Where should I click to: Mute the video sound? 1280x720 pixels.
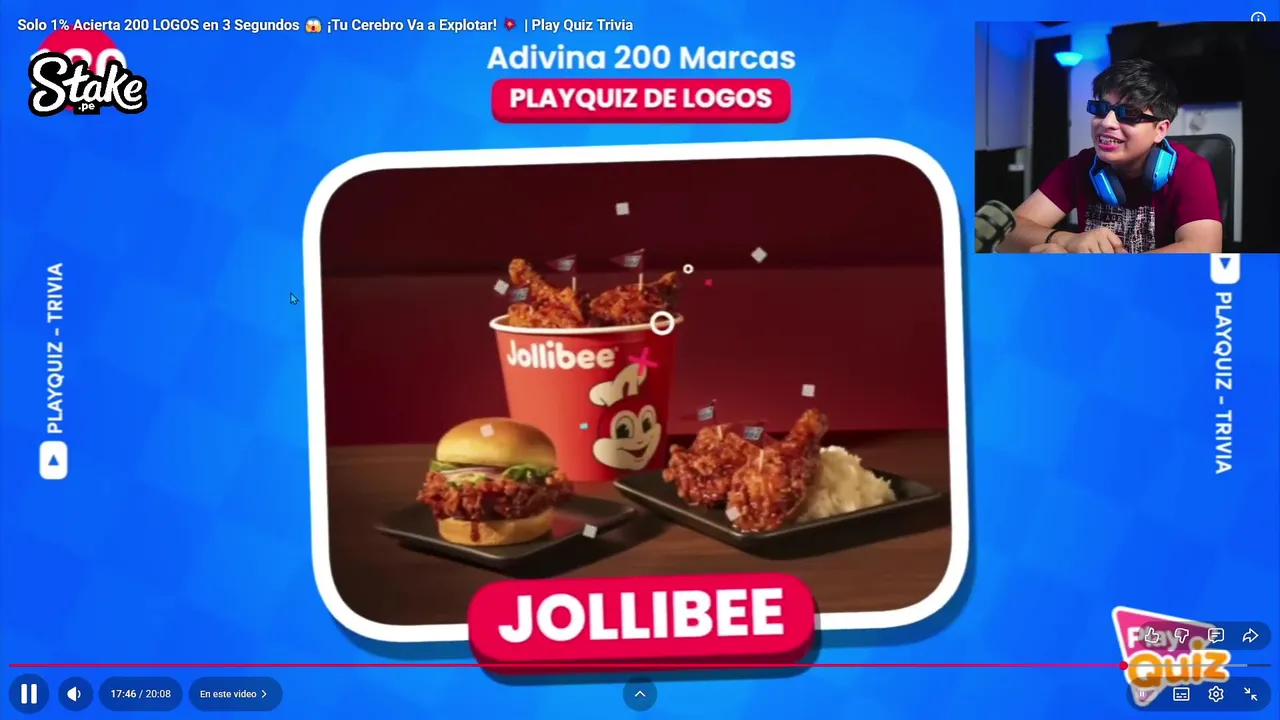[x=74, y=694]
